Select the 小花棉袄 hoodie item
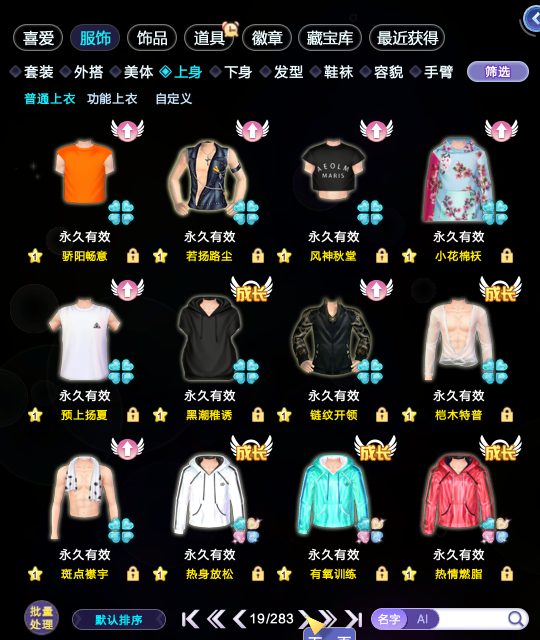This screenshot has height=640, width=540. [x=459, y=180]
